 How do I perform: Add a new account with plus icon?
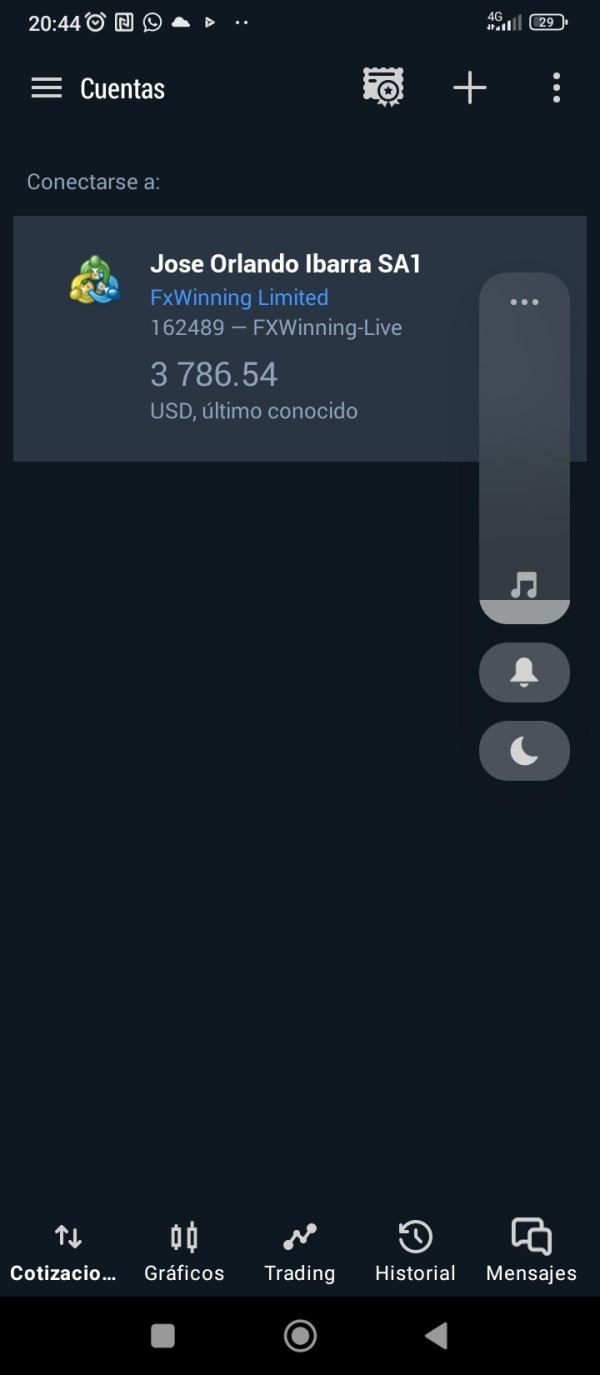[469, 88]
